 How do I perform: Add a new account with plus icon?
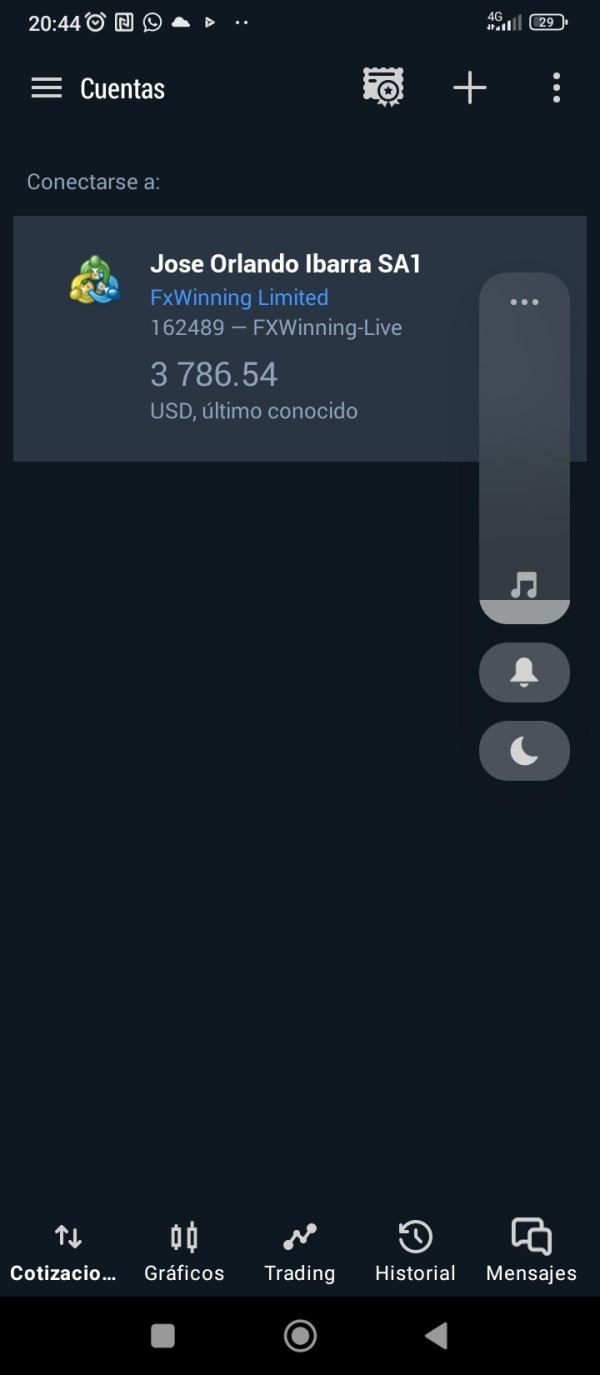[469, 88]
